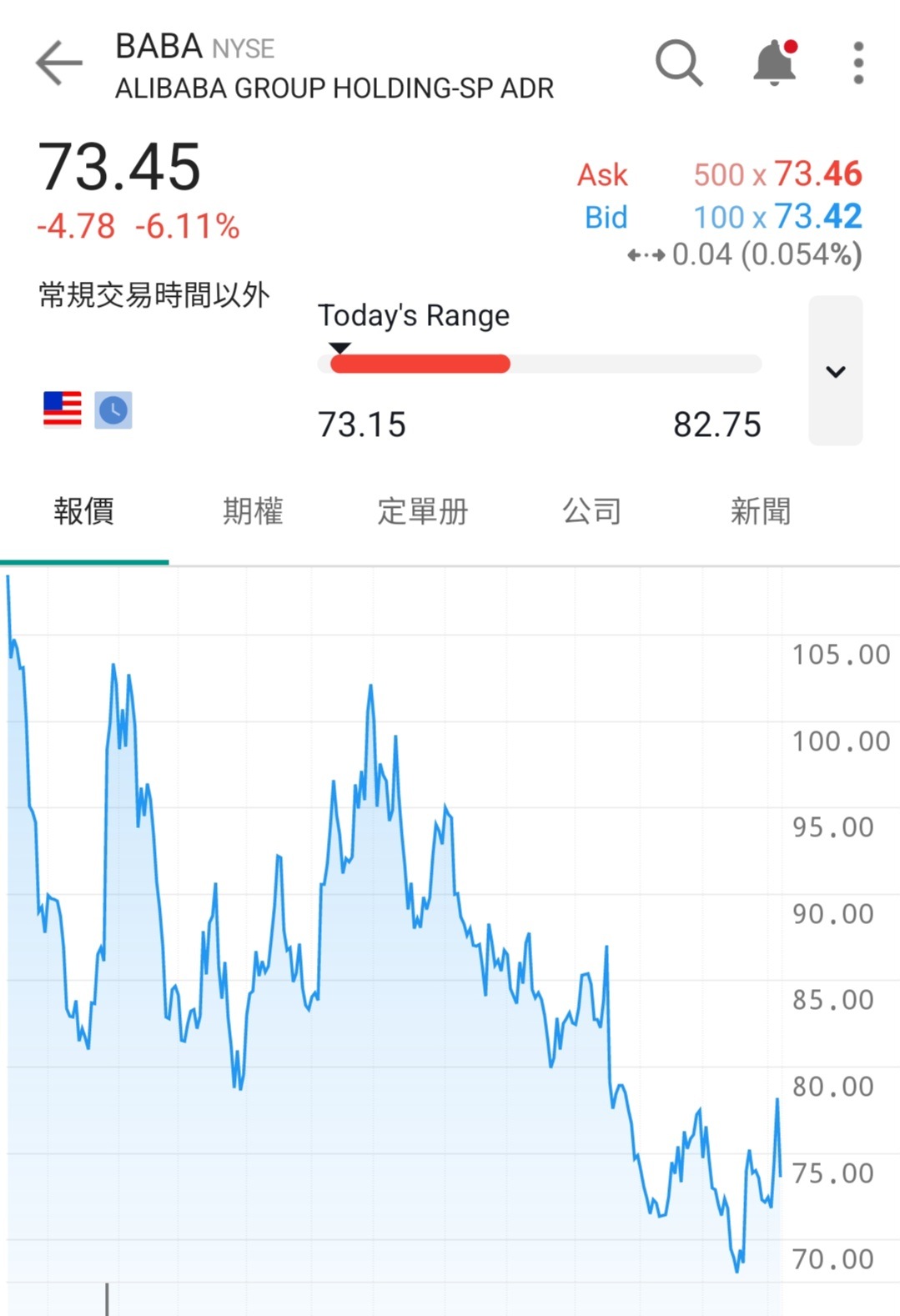The height and width of the screenshot is (1316, 900).
Task: Open the extended quote dropdown next to 82.75
Action: pos(836,373)
